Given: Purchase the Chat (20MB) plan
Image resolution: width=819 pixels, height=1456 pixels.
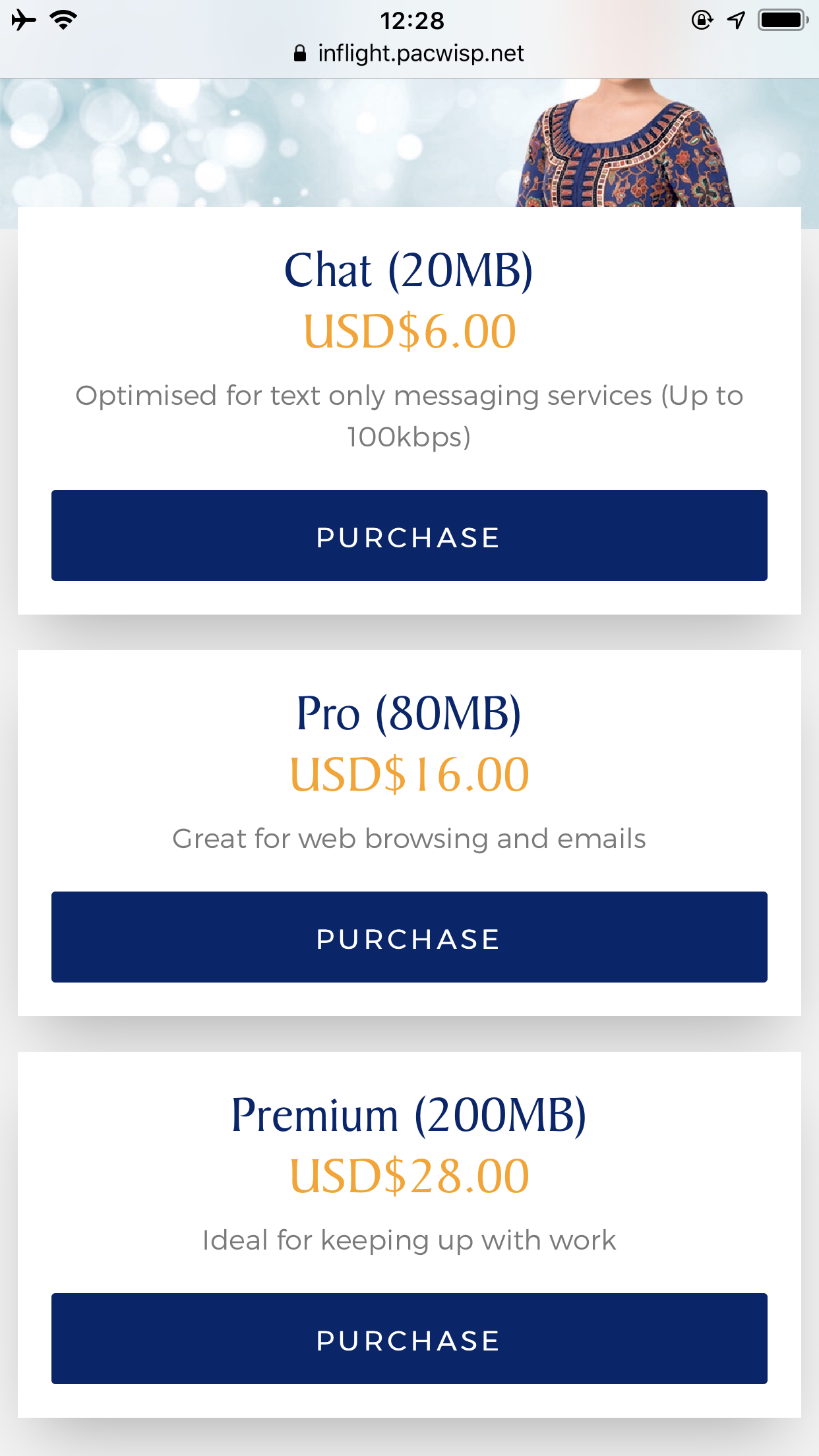Looking at the screenshot, I should 409,535.
